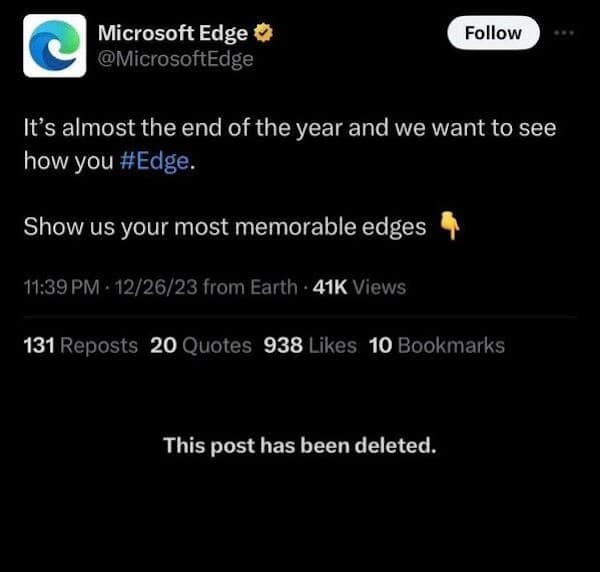View the 938 Likes list
This screenshot has width=600, height=572.
pos(309,345)
